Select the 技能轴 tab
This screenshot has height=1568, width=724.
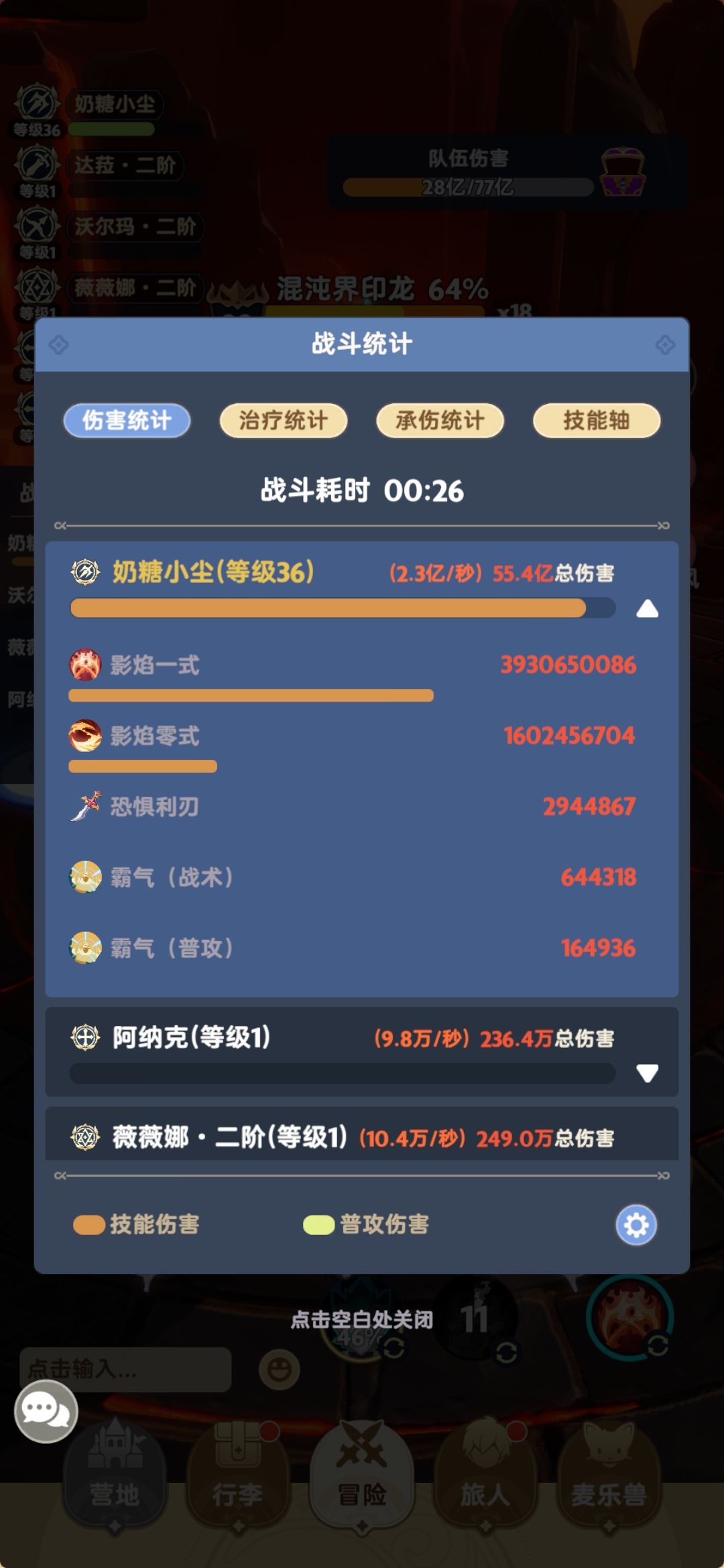pyautogui.click(x=595, y=421)
